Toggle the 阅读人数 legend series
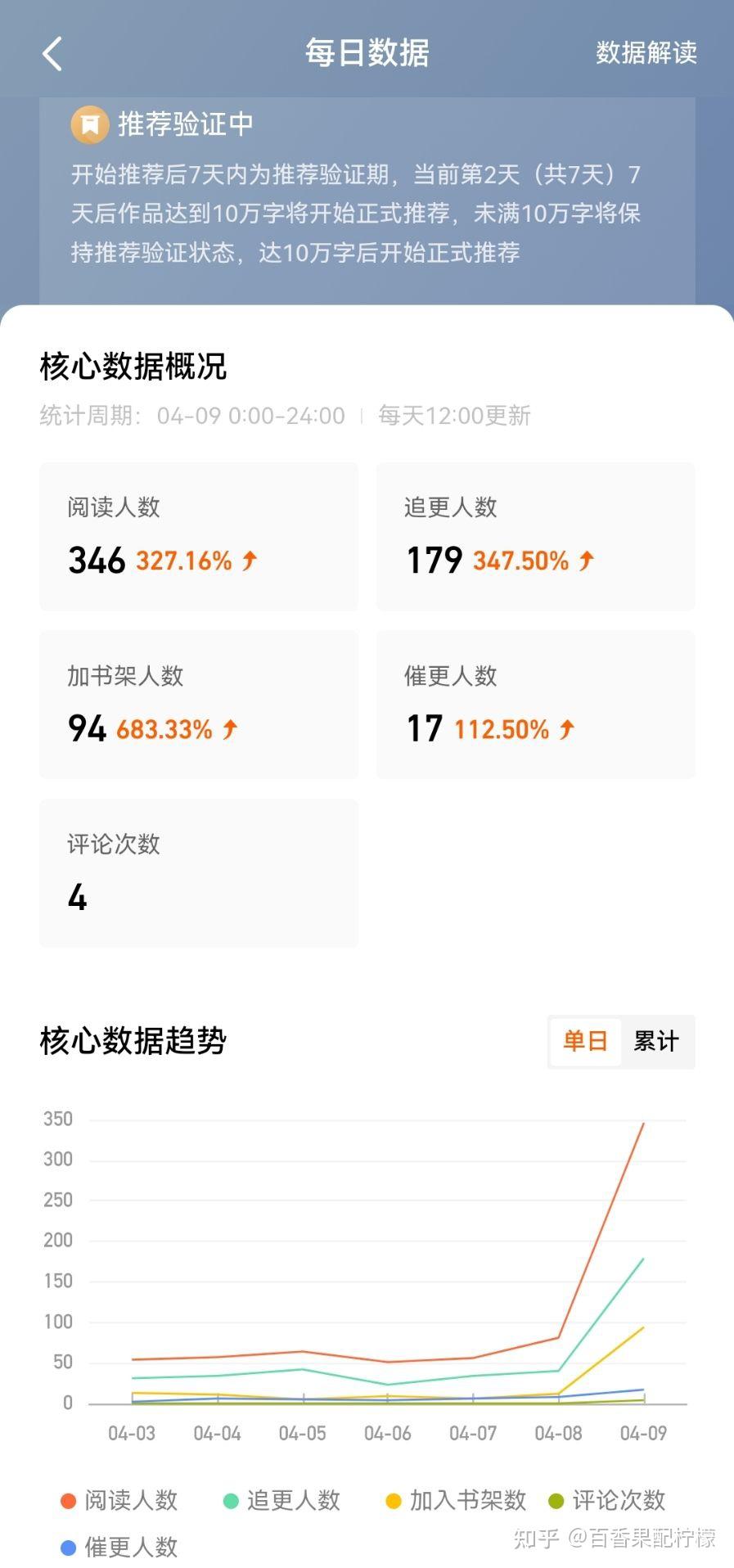 pos(119,1500)
